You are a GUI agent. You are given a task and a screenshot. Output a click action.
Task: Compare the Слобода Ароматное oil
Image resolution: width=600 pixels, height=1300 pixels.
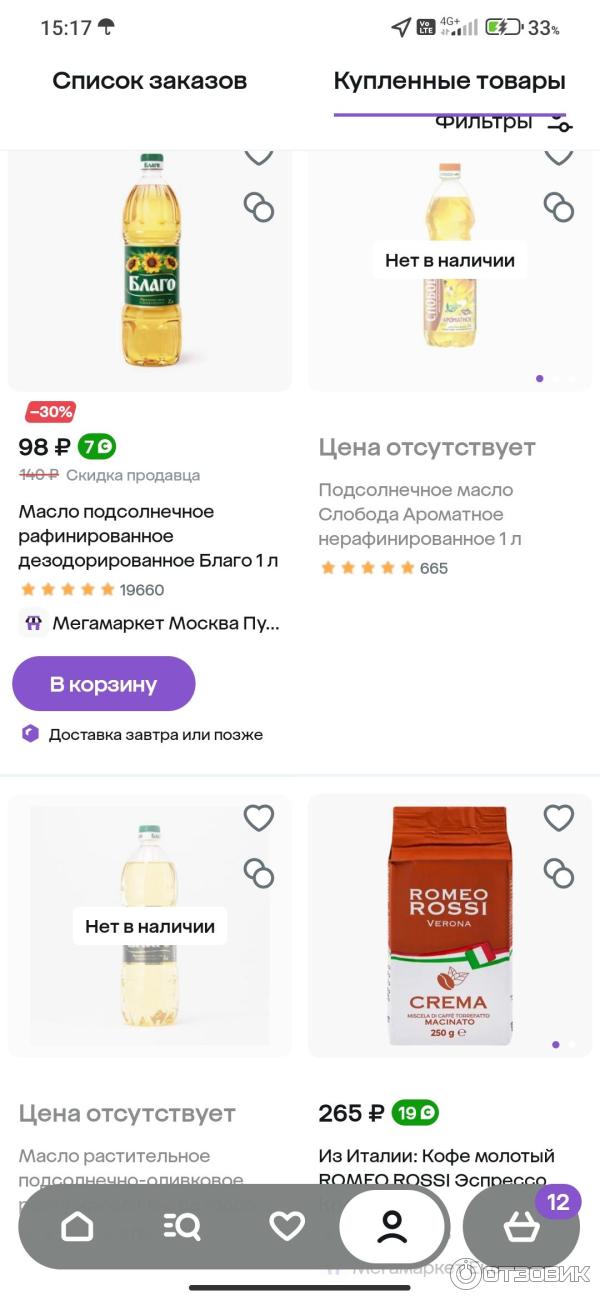coord(558,207)
